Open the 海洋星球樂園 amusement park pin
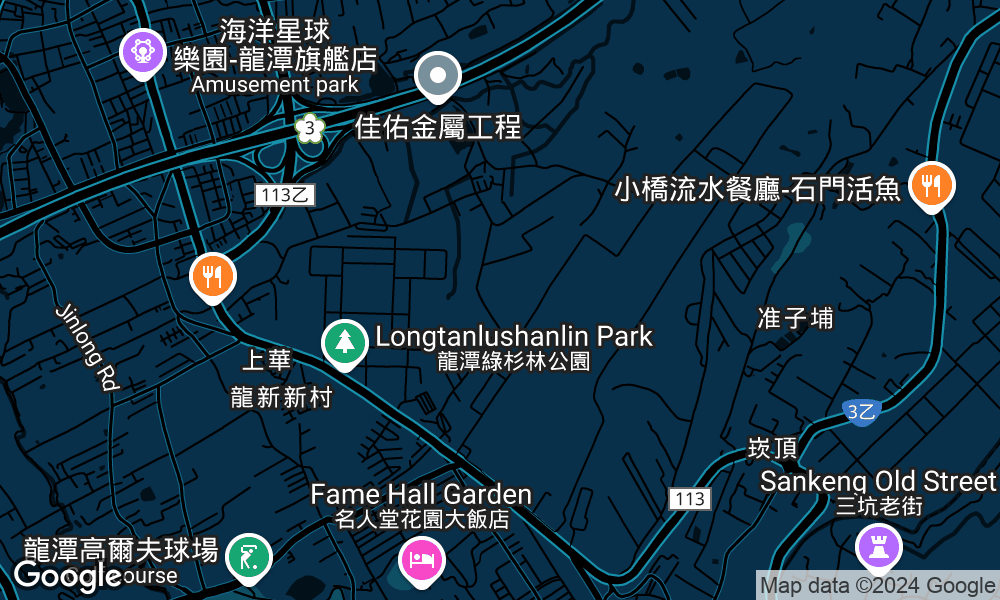This screenshot has width=1000, height=600. coord(142,50)
